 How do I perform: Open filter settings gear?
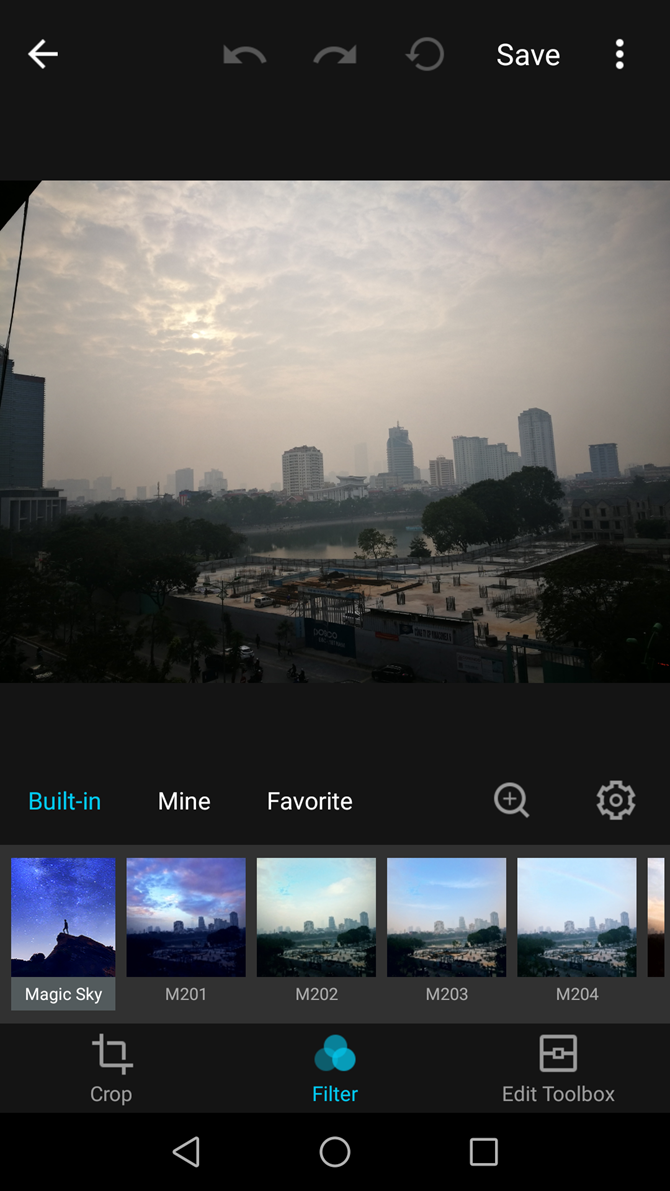tap(616, 800)
